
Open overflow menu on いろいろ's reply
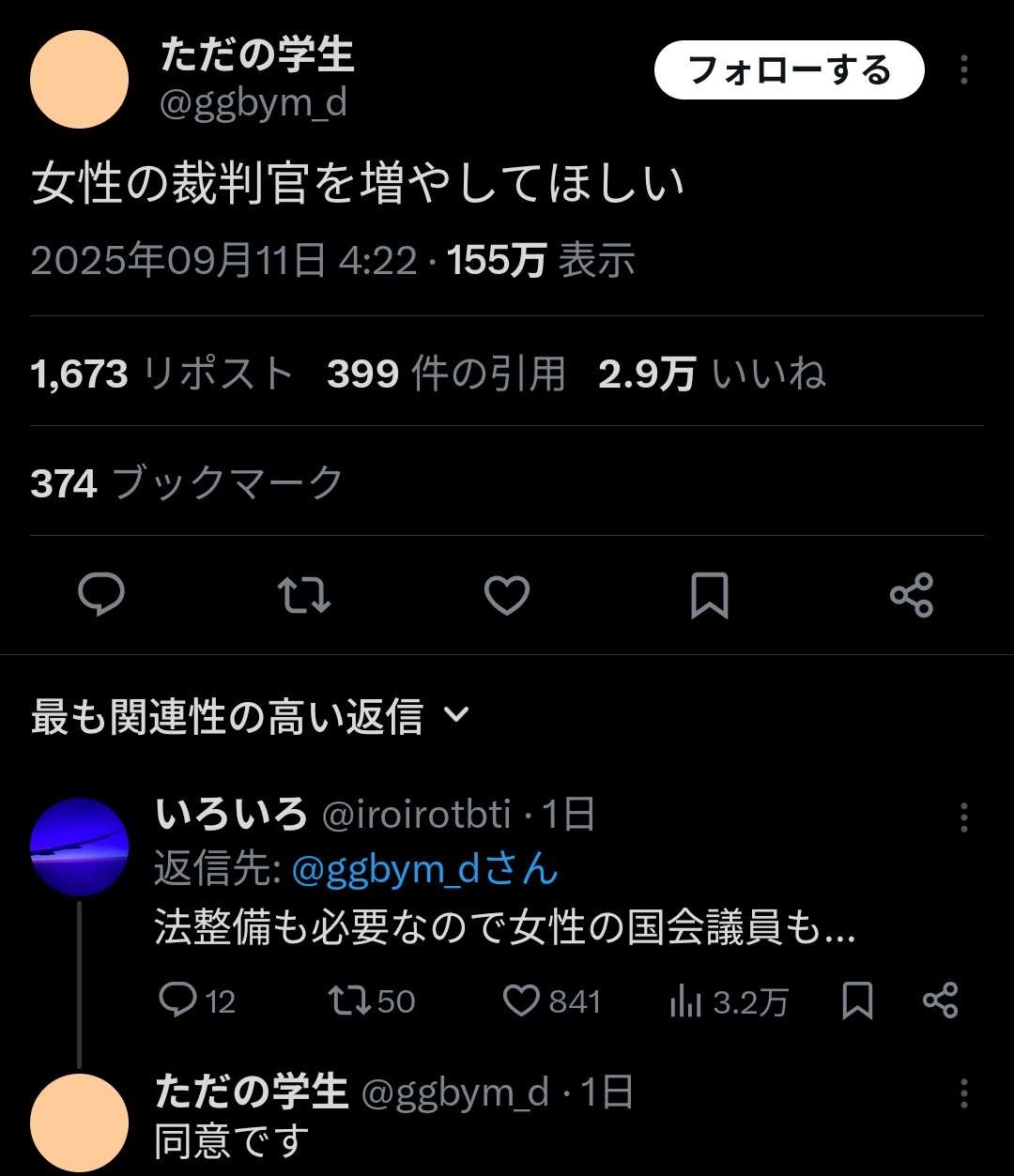click(x=963, y=817)
